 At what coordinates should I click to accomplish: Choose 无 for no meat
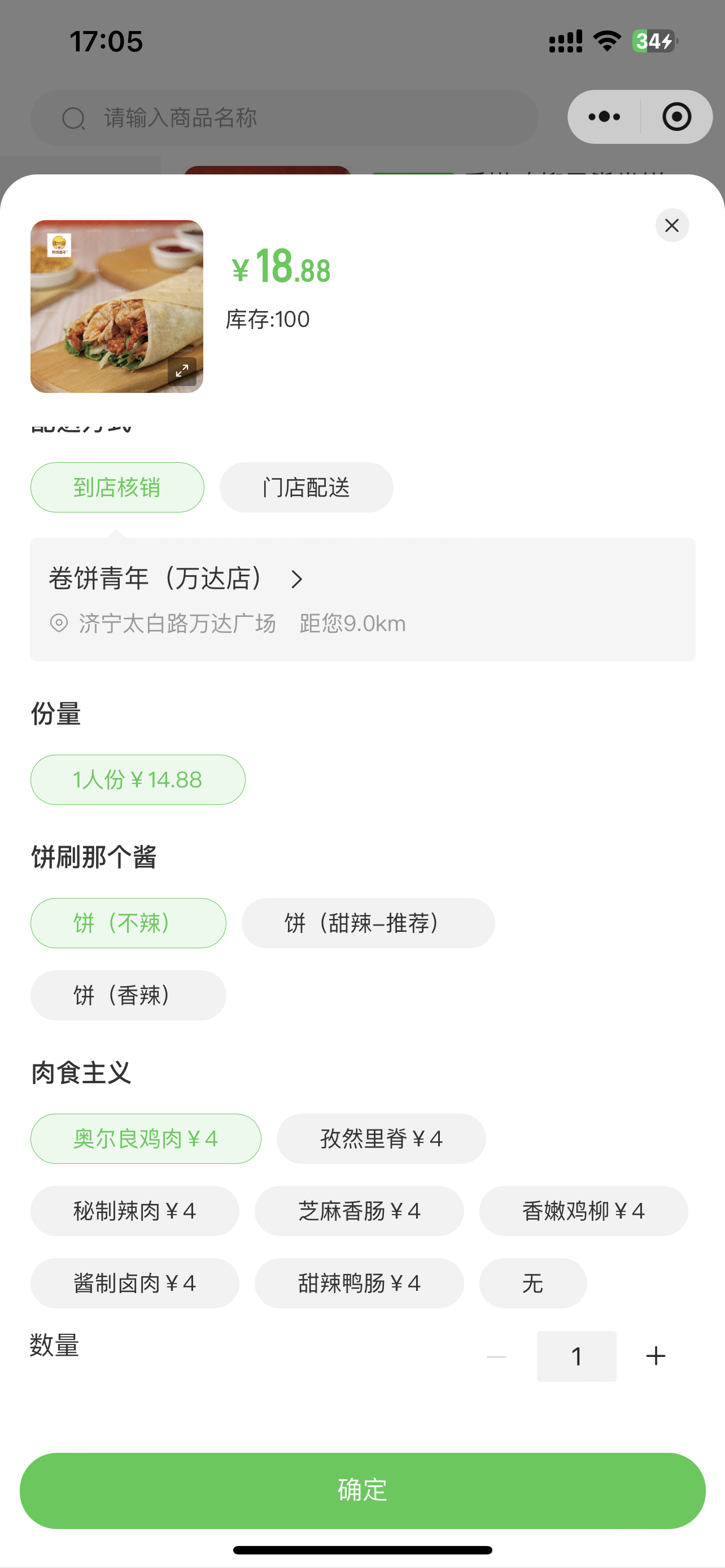tap(532, 1283)
